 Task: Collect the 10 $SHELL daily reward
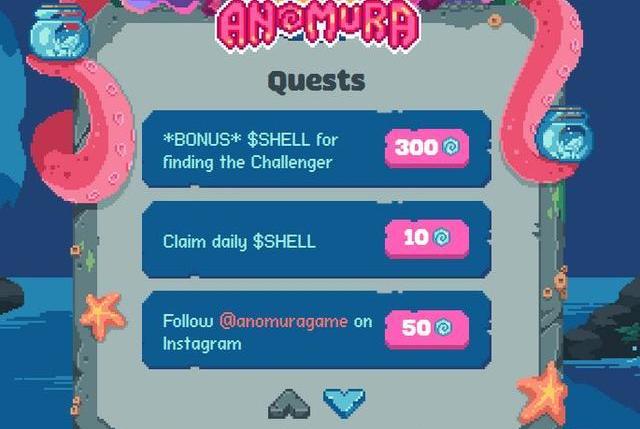427,238
